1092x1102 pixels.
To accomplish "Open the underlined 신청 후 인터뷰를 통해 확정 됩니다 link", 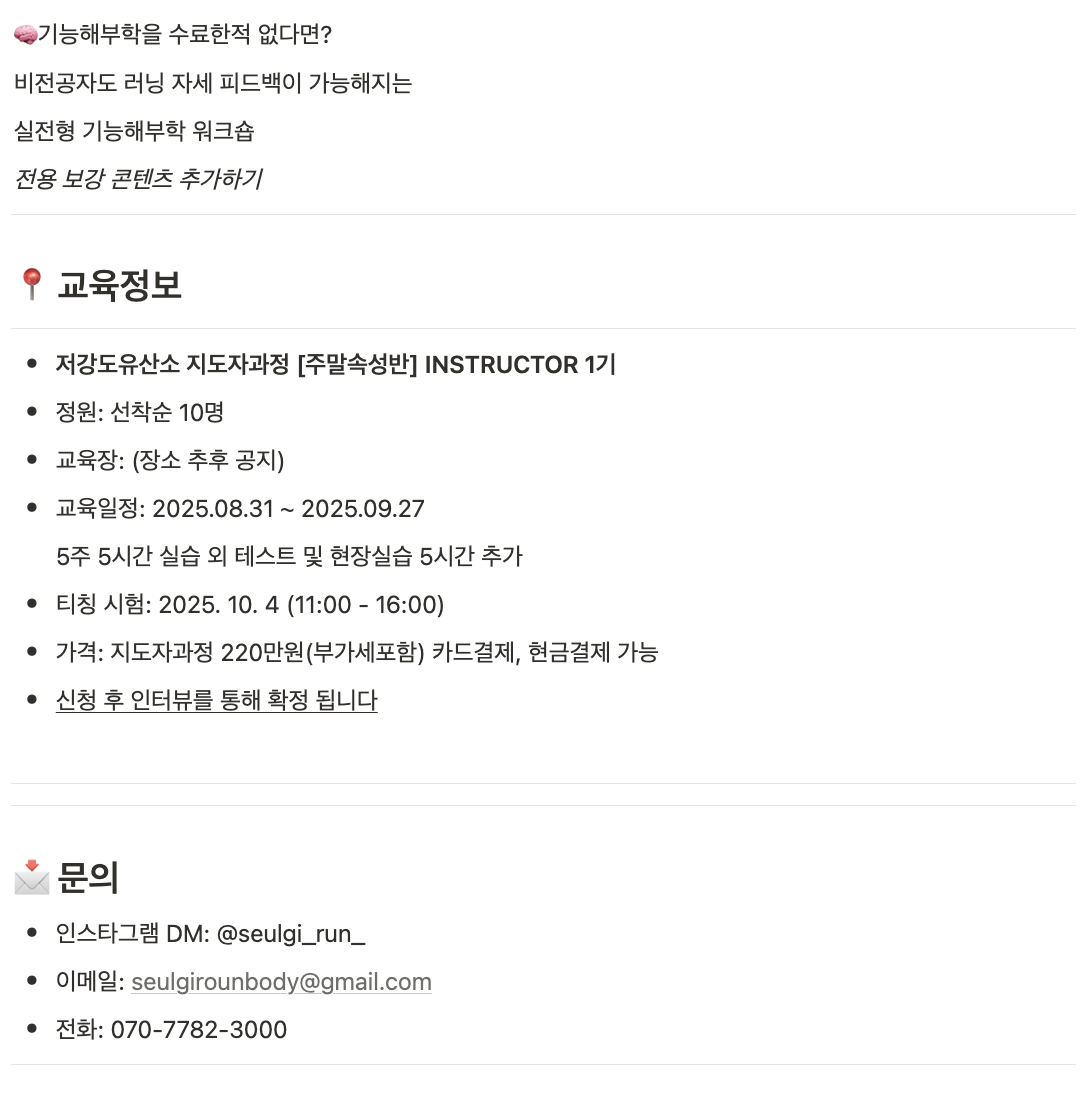I will tap(216, 701).
